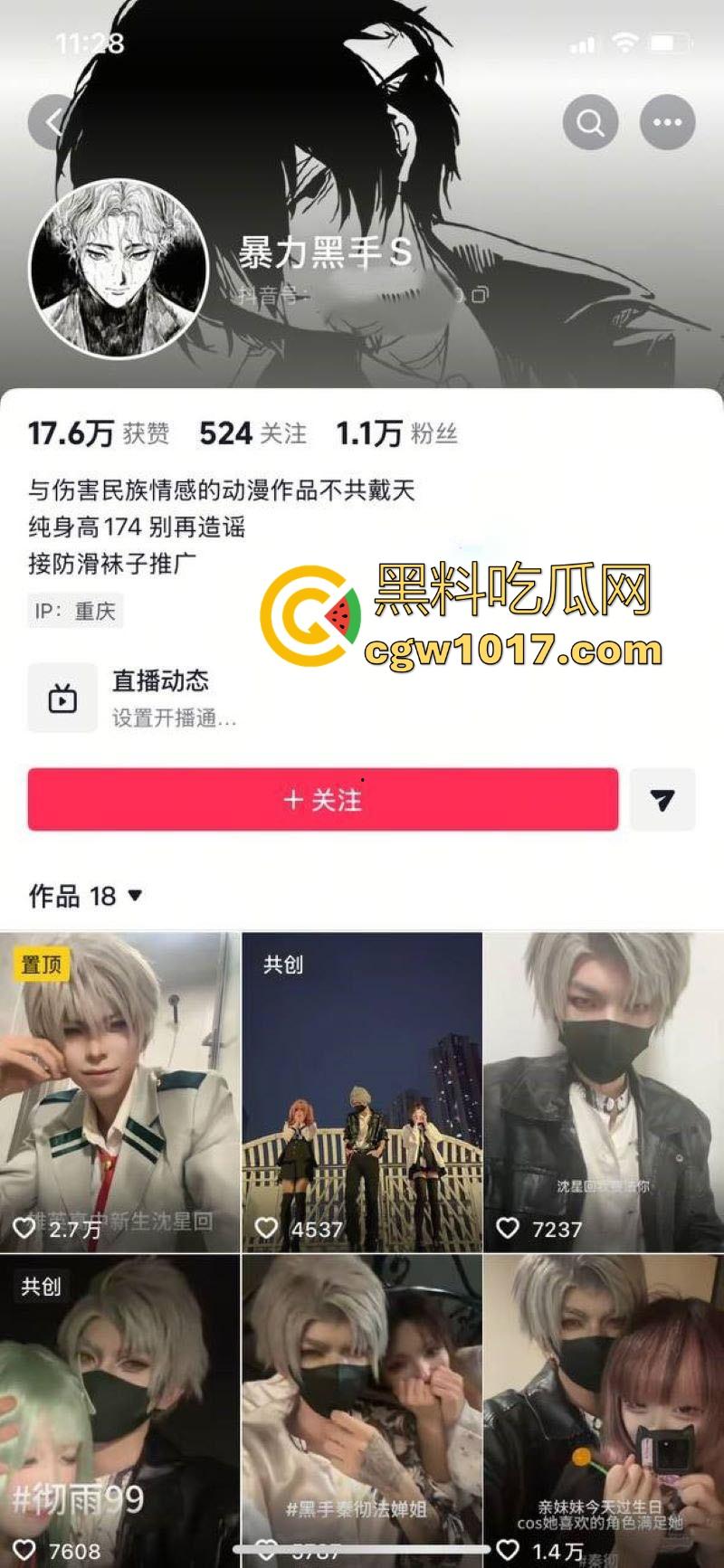Open the 共创 video with 4537 likes
This screenshot has width=724, height=1568.
point(362,1092)
